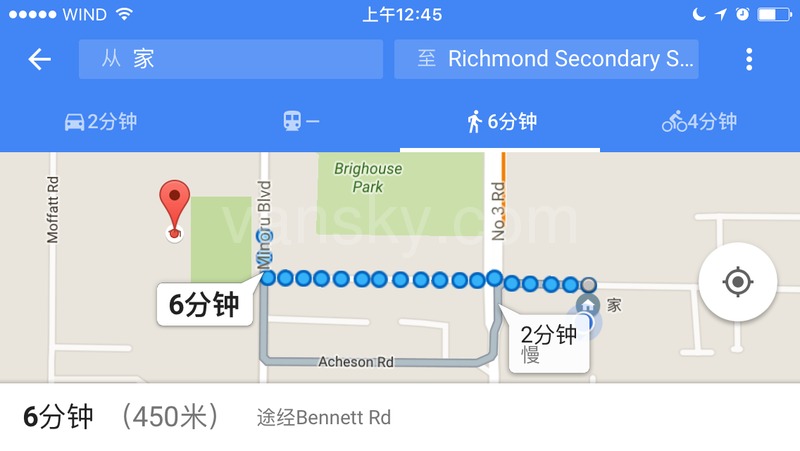
Task: Edit the Richmond Secondary destination field
Action: tap(546, 59)
